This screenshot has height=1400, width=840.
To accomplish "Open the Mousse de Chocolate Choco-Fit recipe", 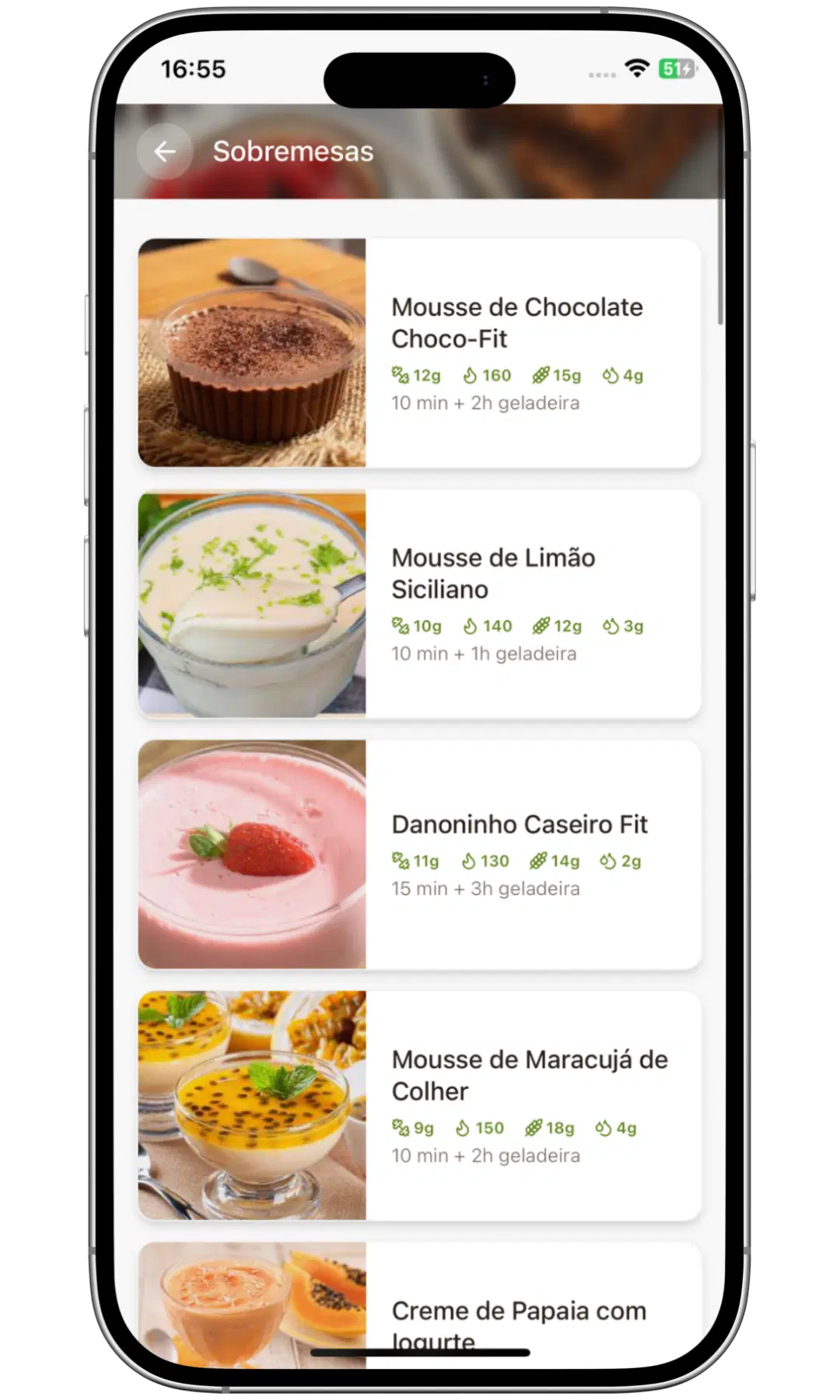I will click(x=419, y=352).
